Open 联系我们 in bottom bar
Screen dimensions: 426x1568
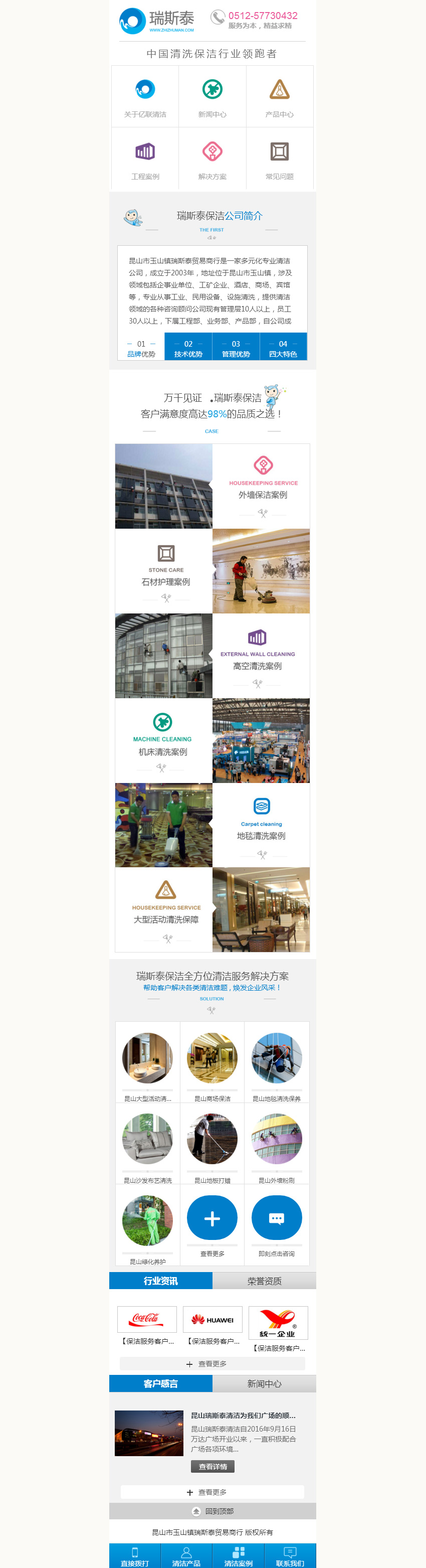(290, 1556)
